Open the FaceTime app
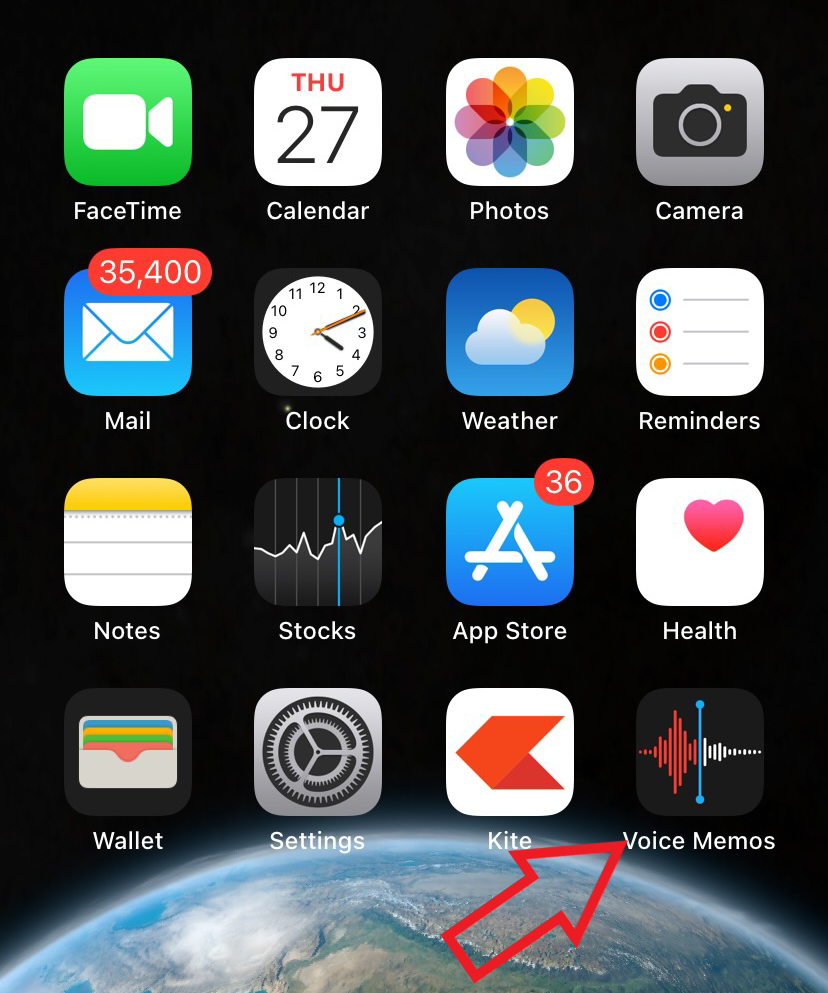The image size is (828, 993). point(128,122)
